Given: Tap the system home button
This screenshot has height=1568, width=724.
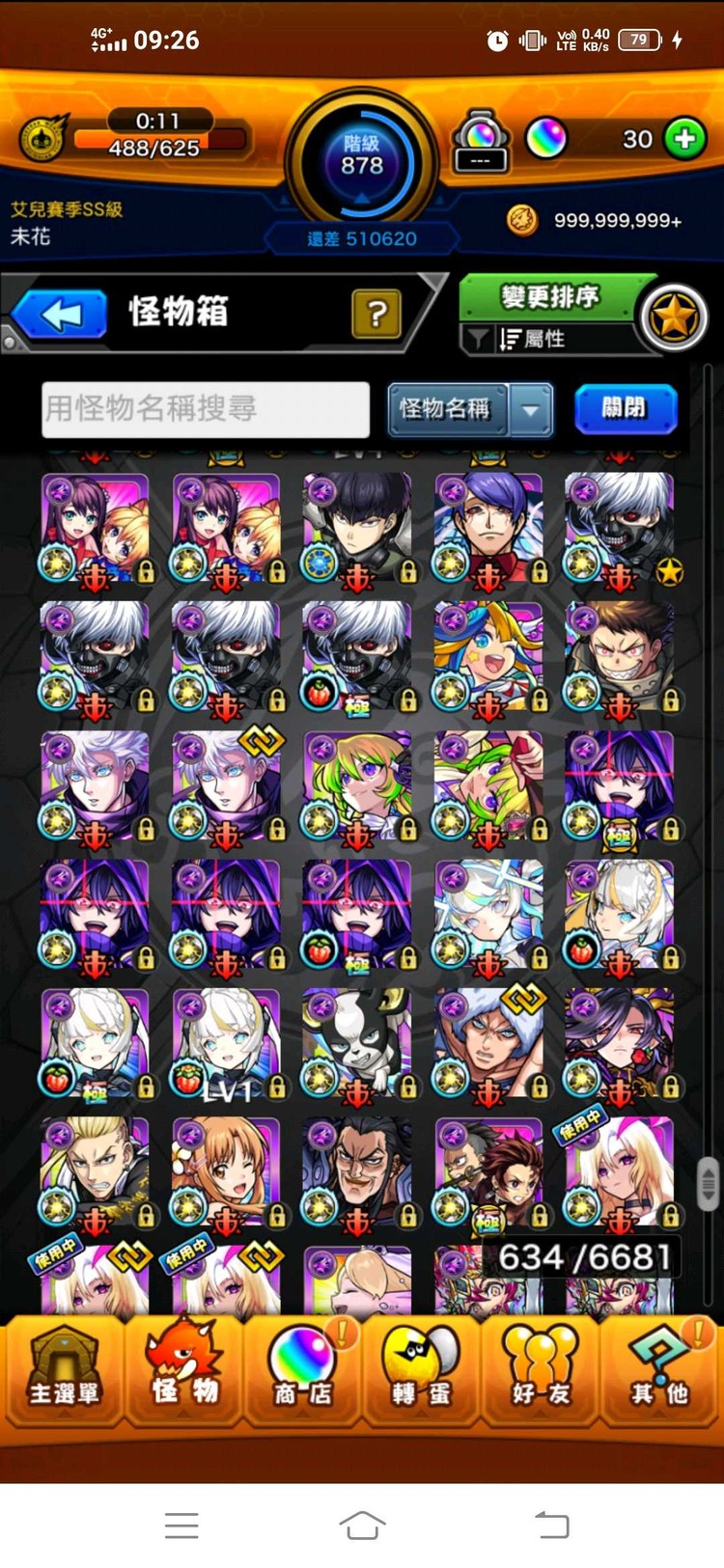Looking at the screenshot, I should tap(362, 1526).
